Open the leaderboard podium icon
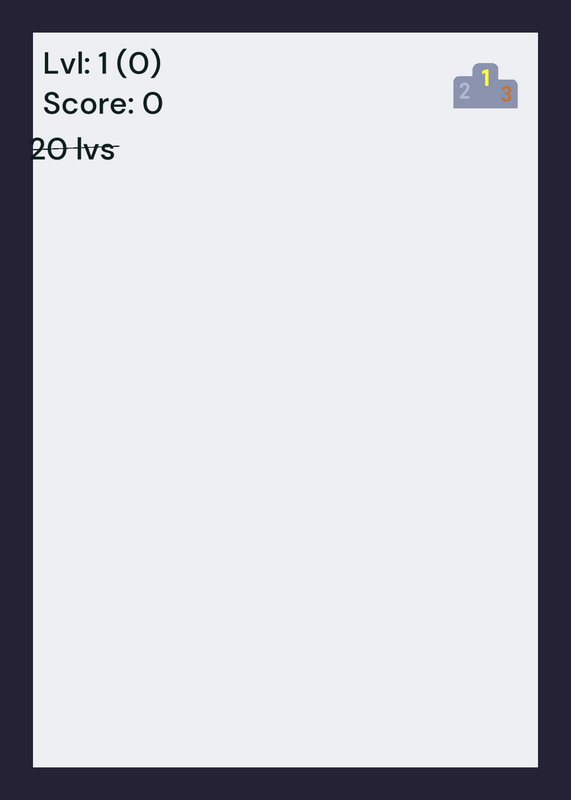This screenshot has height=800, width=571. tap(485, 86)
